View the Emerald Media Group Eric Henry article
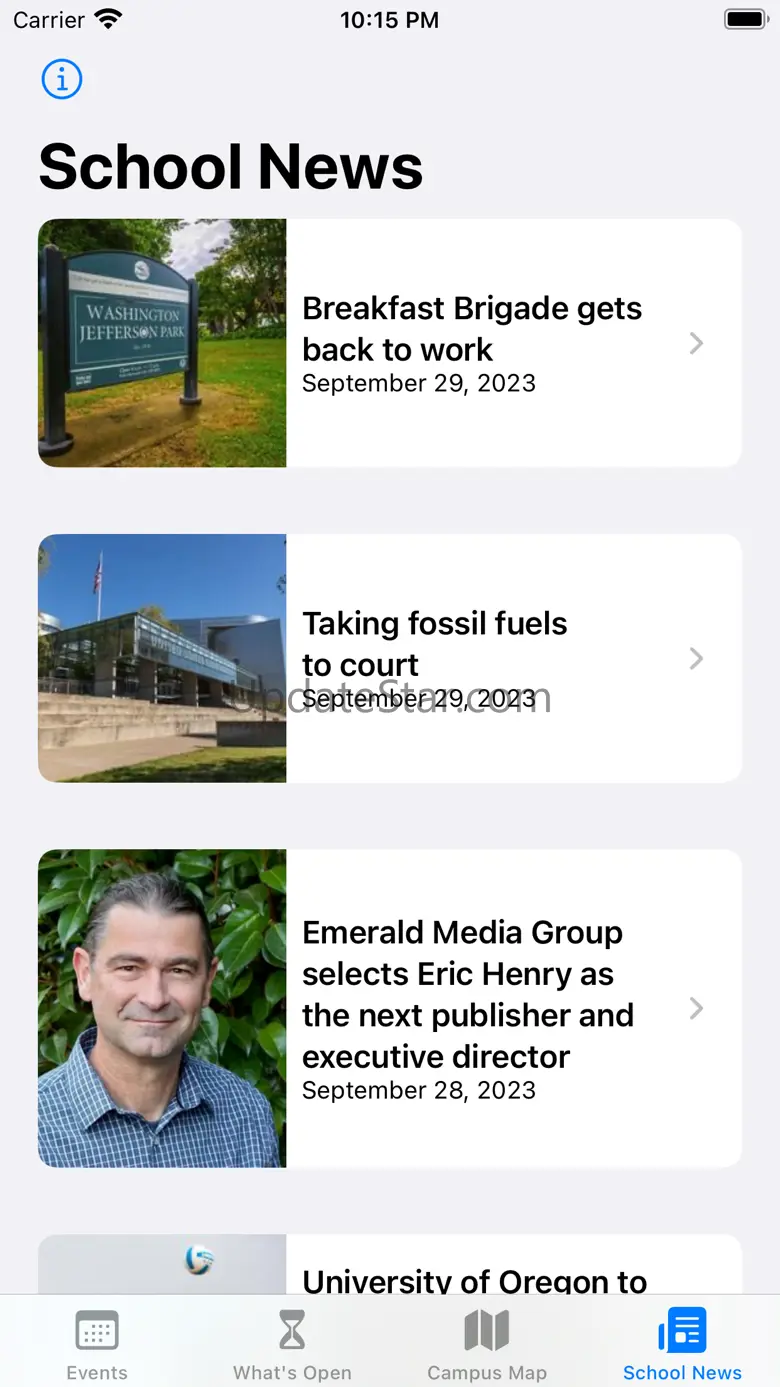 [x=390, y=1008]
